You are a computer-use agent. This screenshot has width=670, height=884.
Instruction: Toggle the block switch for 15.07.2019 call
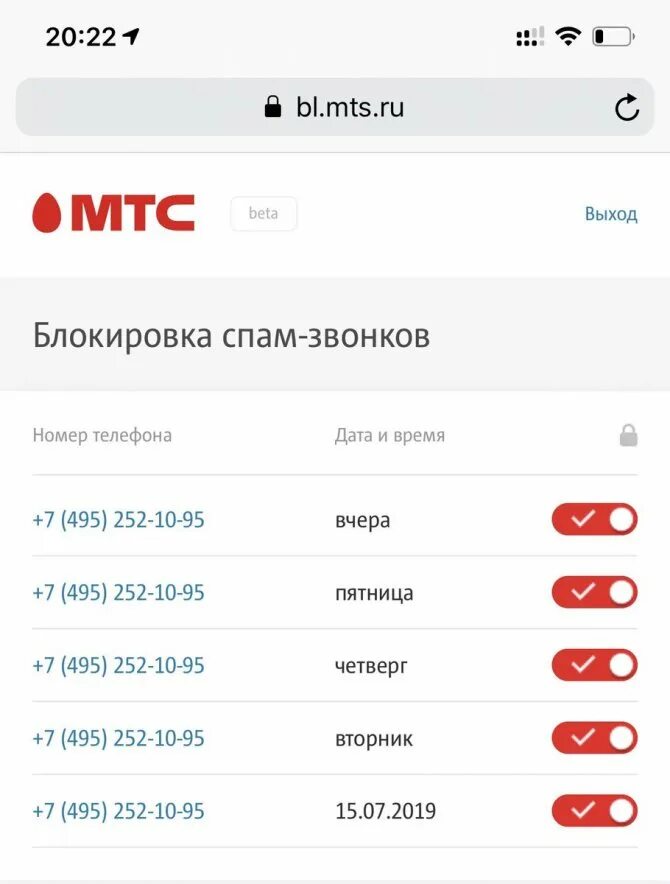[594, 811]
